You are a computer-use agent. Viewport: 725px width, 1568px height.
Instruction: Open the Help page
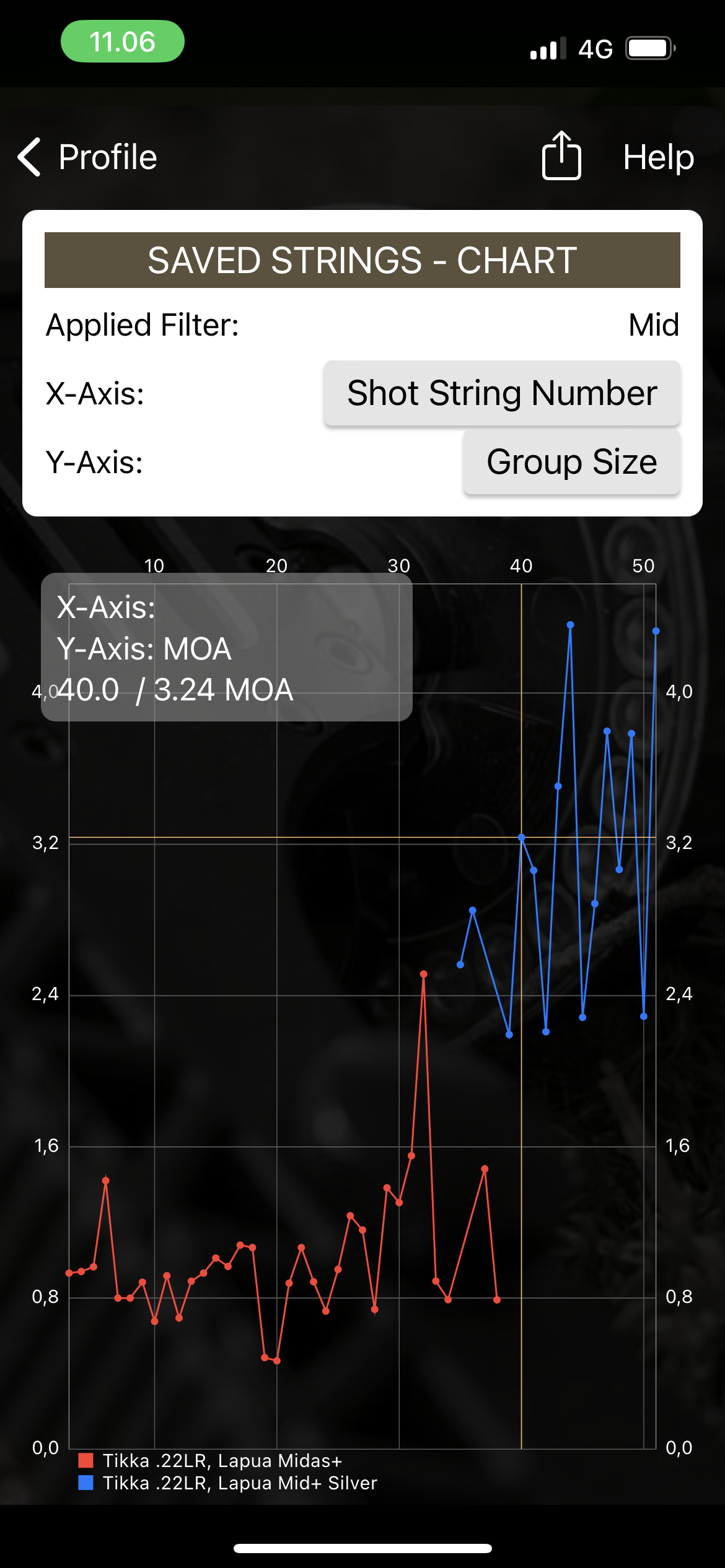click(x=658, y=157)
